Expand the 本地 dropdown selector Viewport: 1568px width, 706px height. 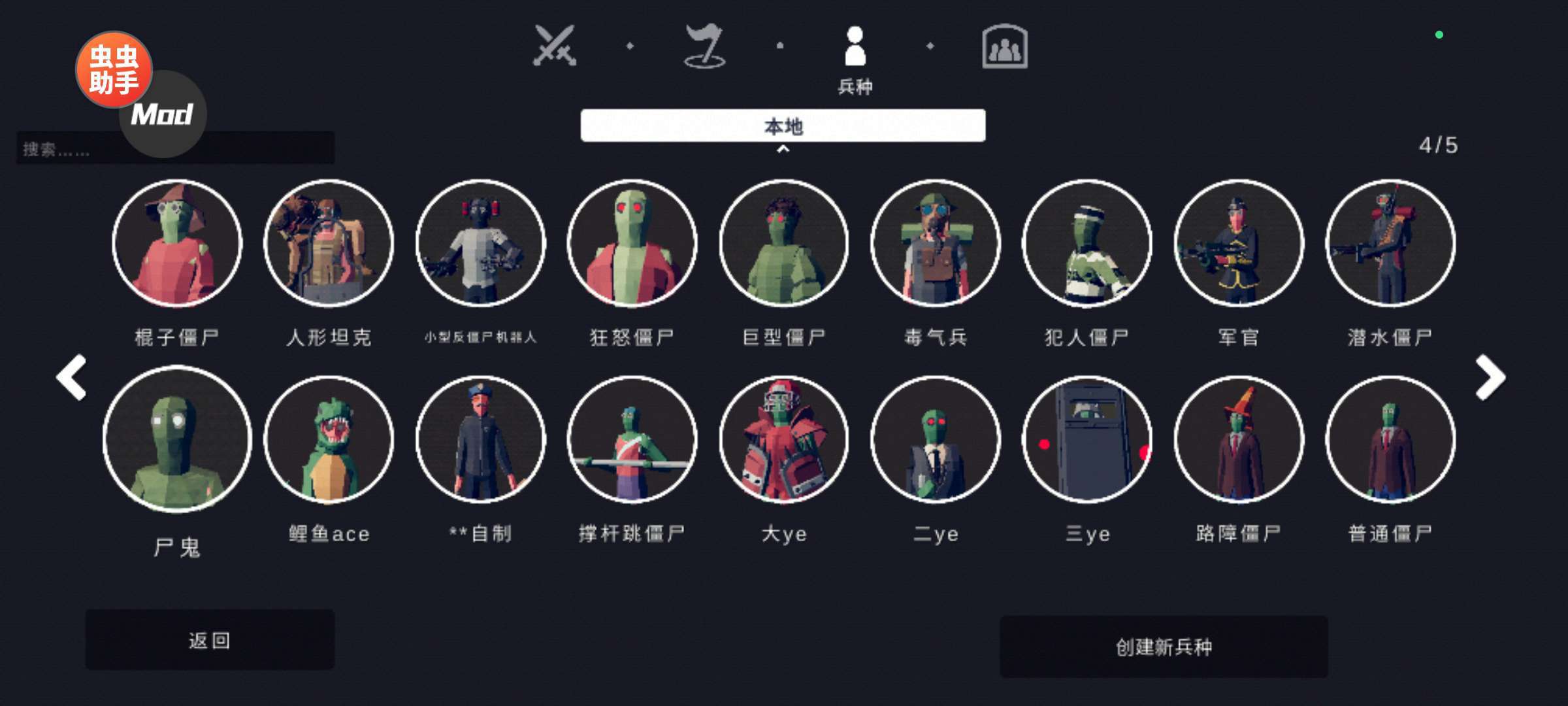pyautogui.click(x=783, y=126)
